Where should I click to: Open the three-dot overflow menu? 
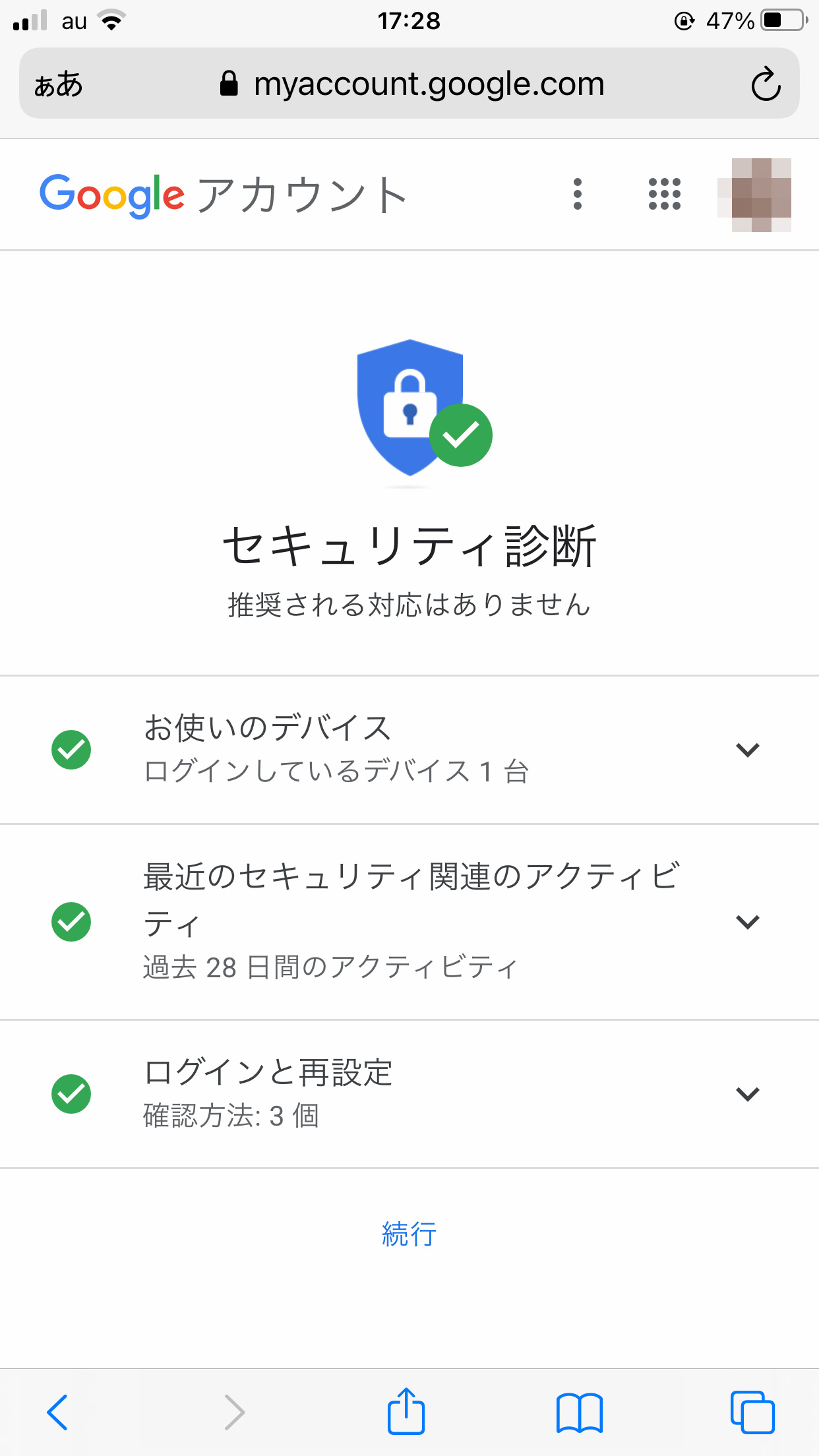578,195
